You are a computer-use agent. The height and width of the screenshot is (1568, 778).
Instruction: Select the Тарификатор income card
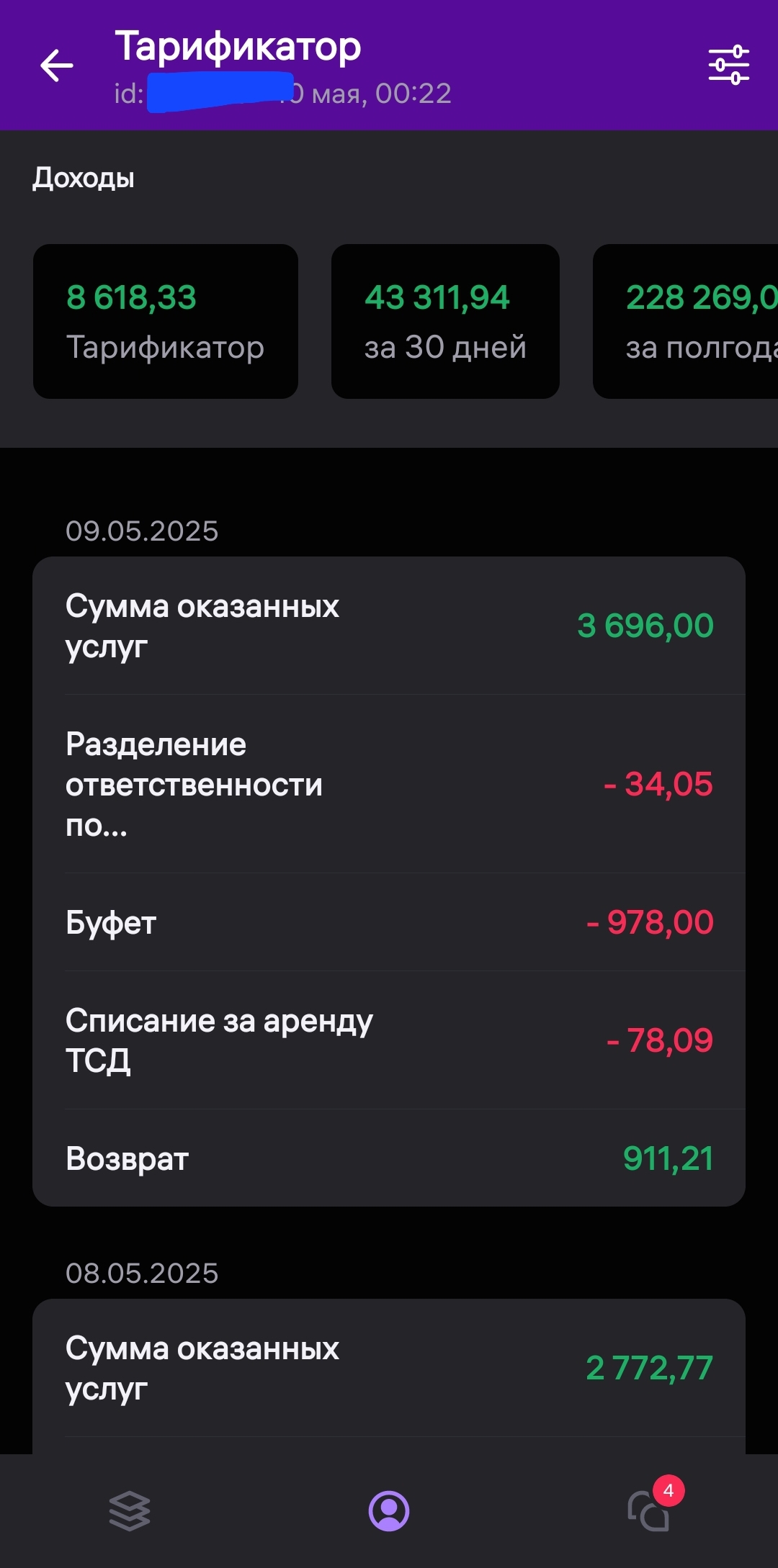(166, 321)
